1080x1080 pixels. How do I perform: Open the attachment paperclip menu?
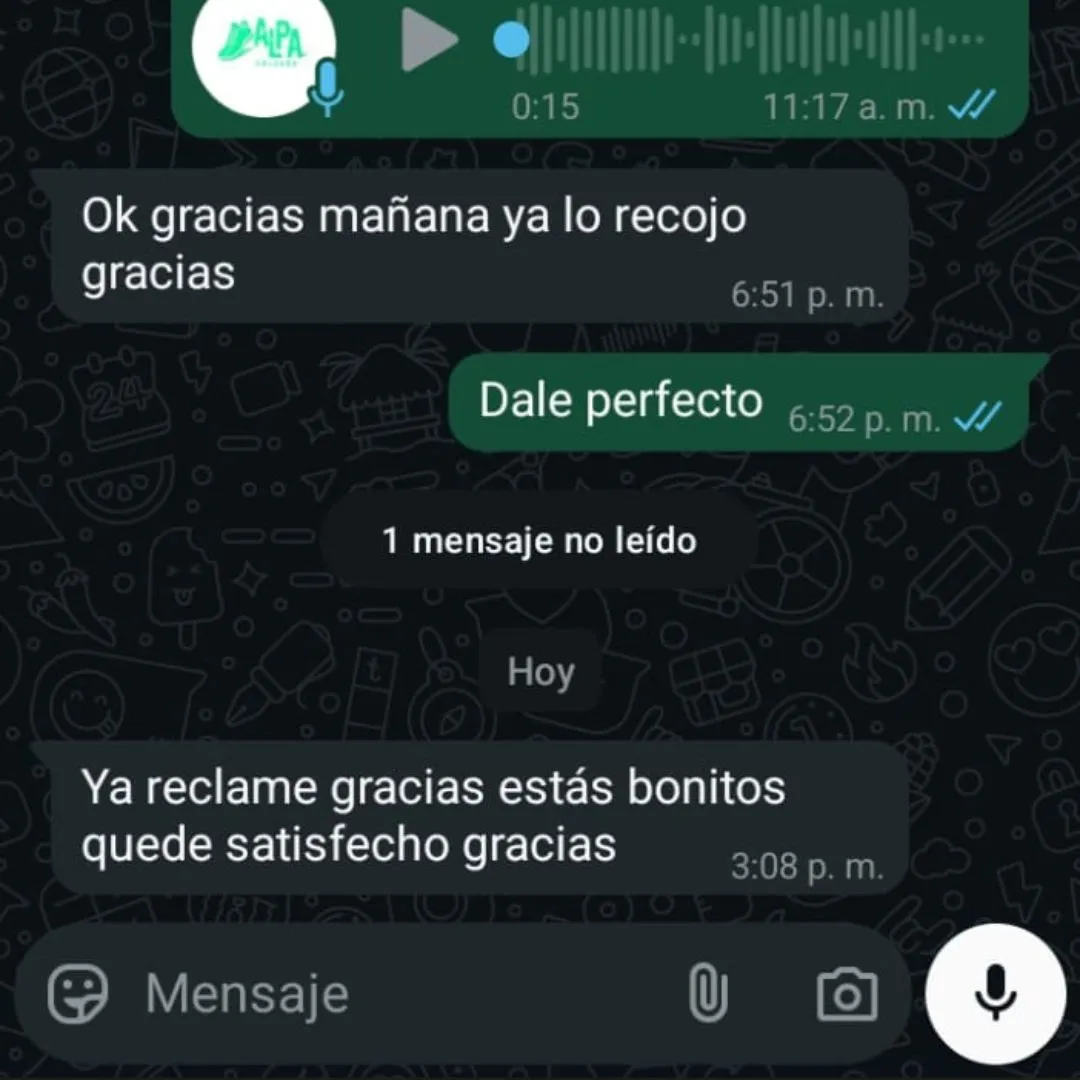[x=707, y=995]
